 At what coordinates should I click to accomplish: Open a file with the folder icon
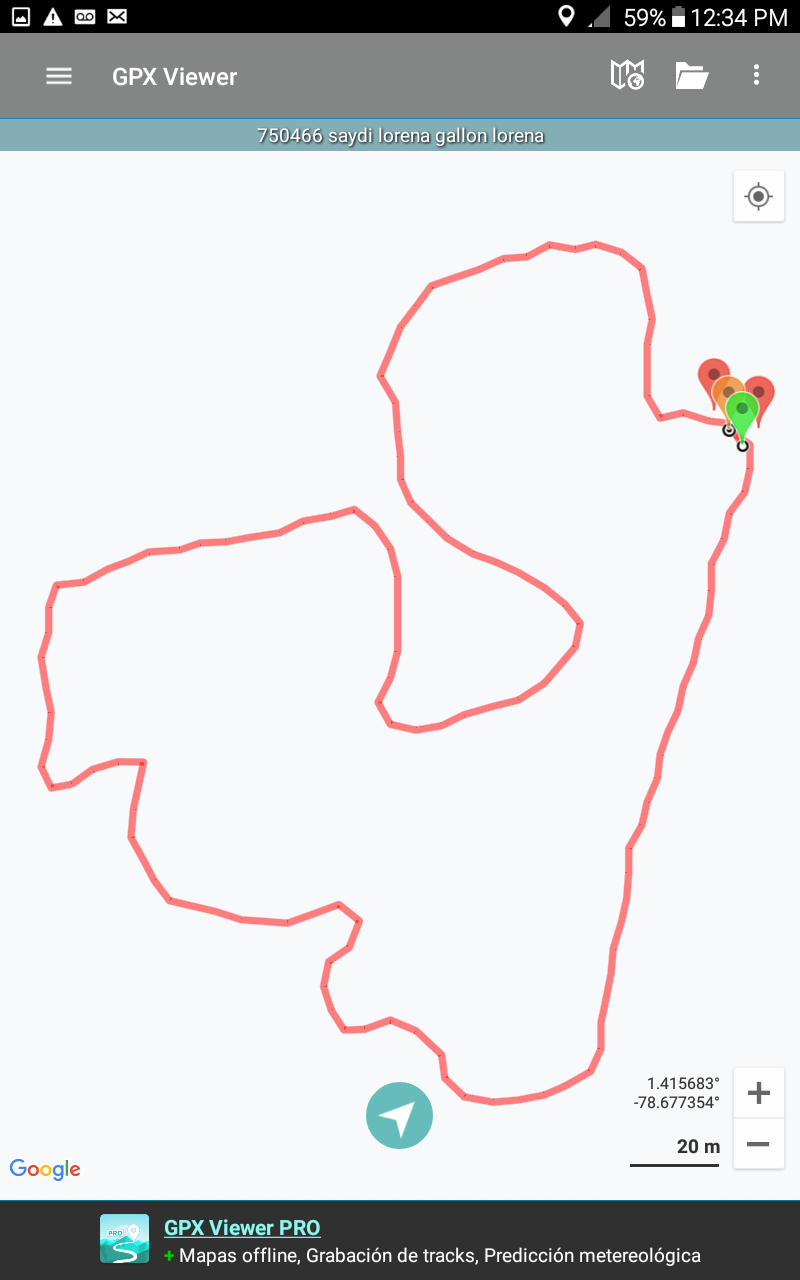[x=691, y=76]
